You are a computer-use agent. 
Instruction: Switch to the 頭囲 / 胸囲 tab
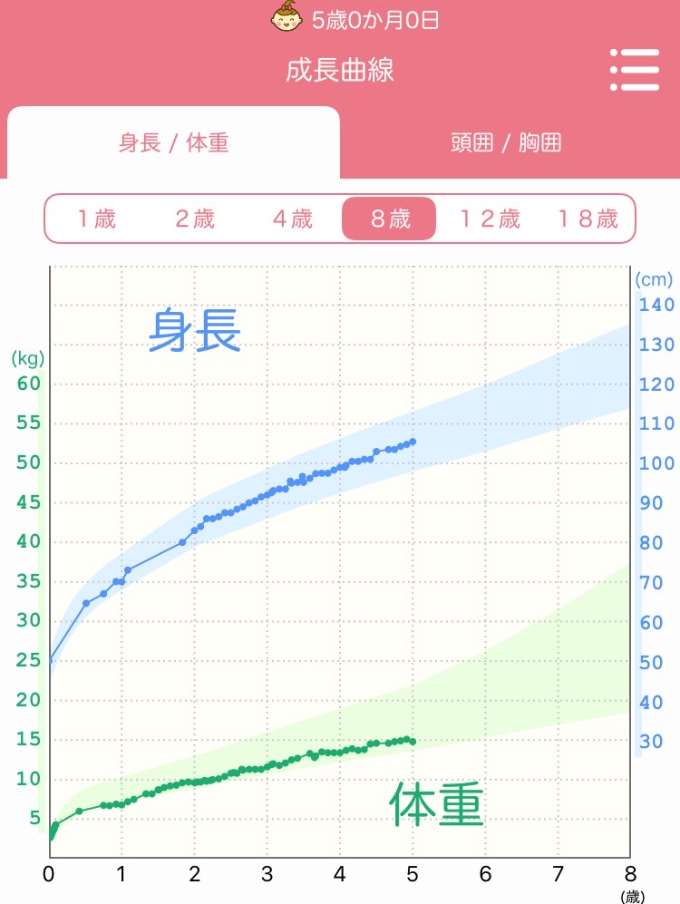click(x=505, y=143)
